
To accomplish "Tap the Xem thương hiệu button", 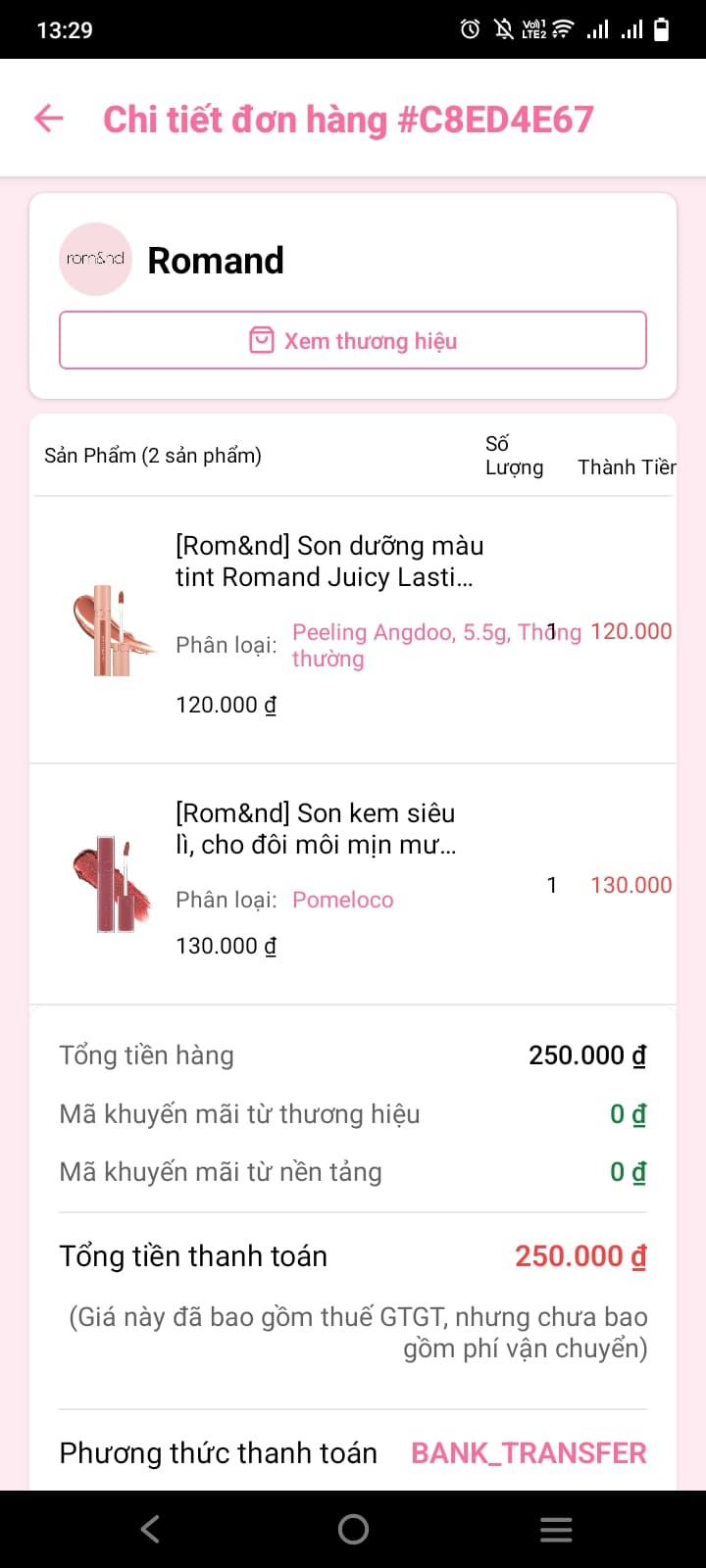I will (353, 340).
